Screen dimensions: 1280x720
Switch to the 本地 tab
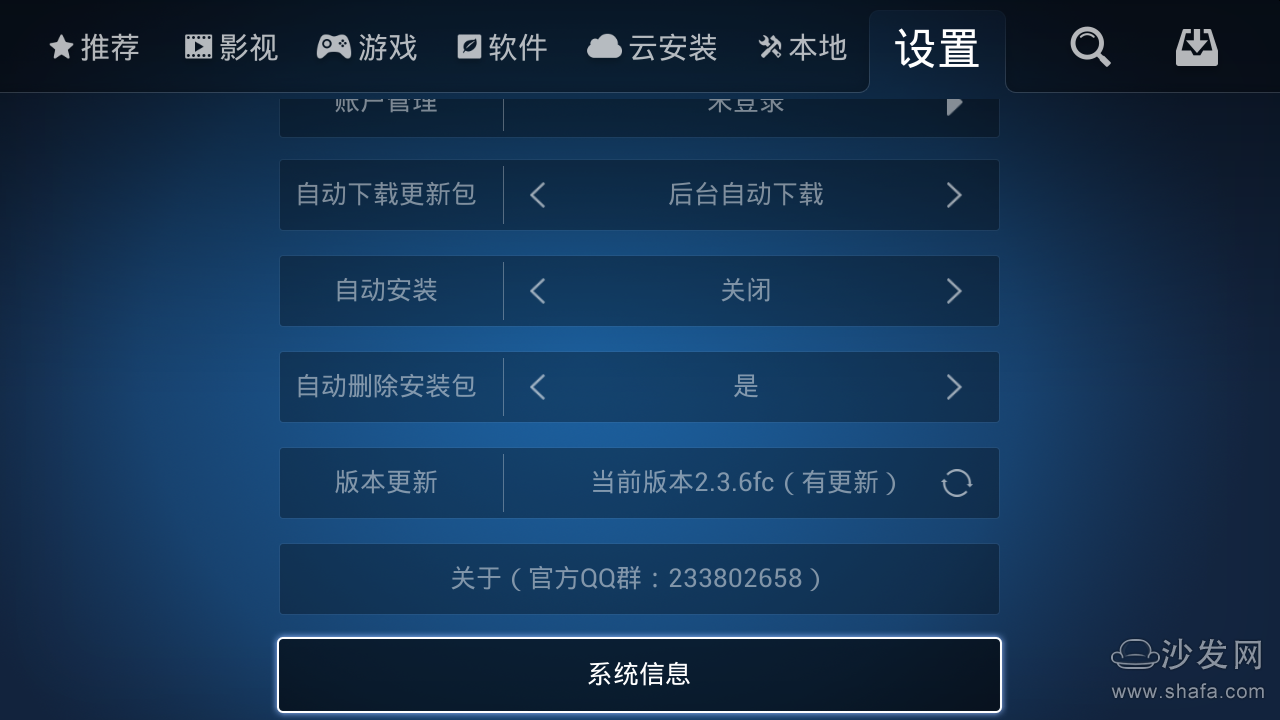coord(803,47)
